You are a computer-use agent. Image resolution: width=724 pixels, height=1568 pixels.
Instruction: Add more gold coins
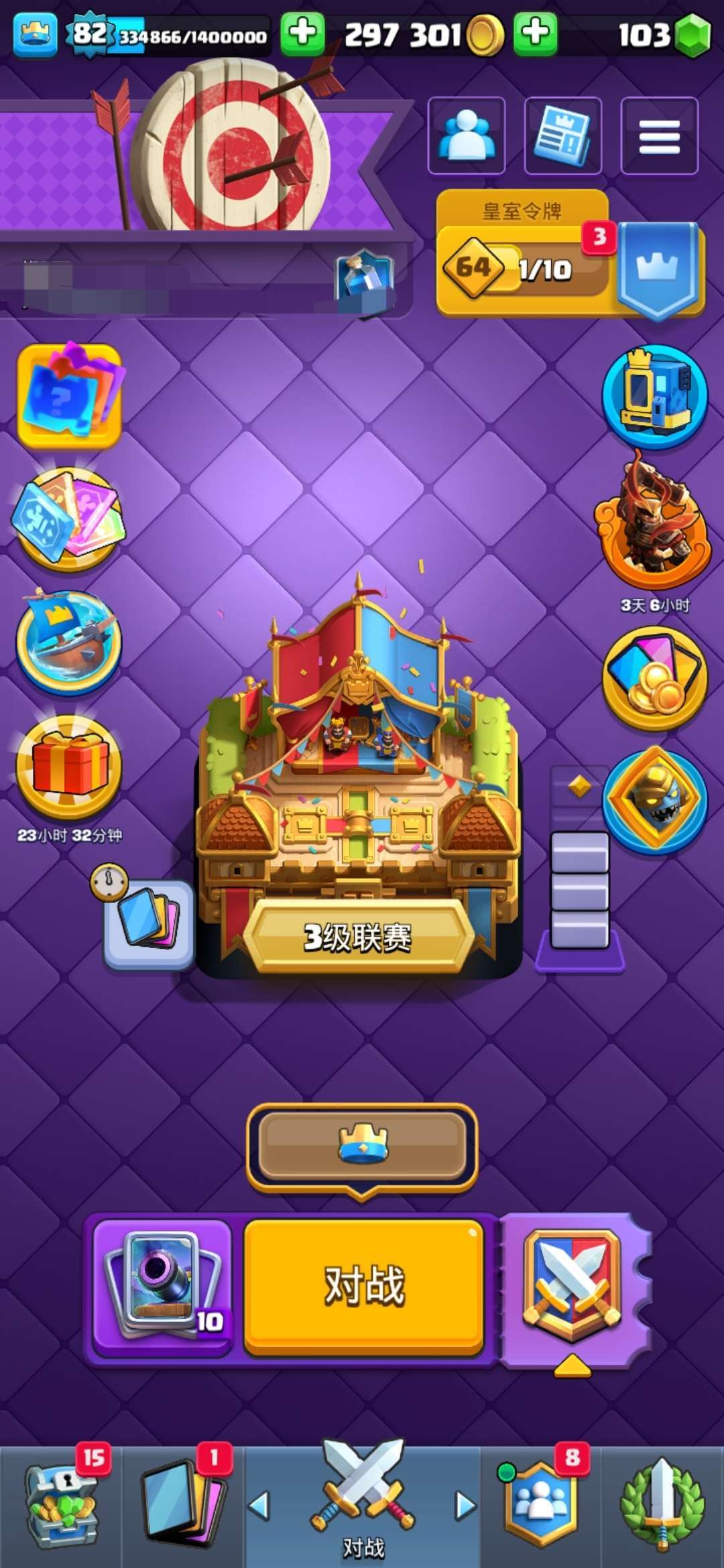click(534, 34)
